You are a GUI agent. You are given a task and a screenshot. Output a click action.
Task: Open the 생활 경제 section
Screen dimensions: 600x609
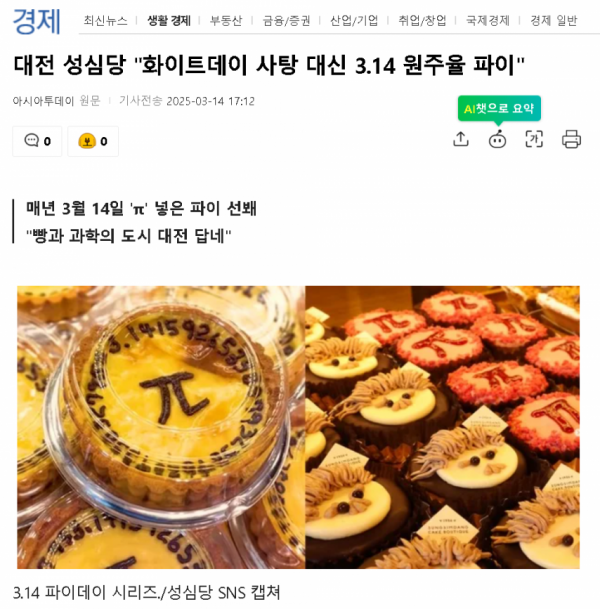pos(168,20)
